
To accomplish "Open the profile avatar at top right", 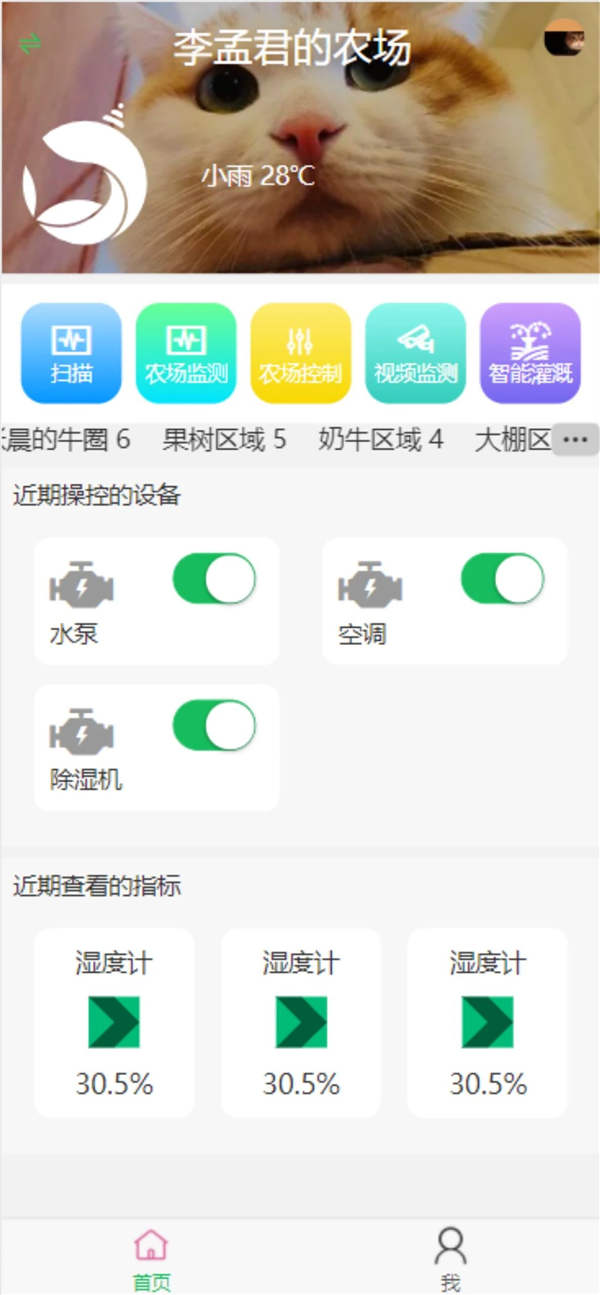I will point(564,38).
